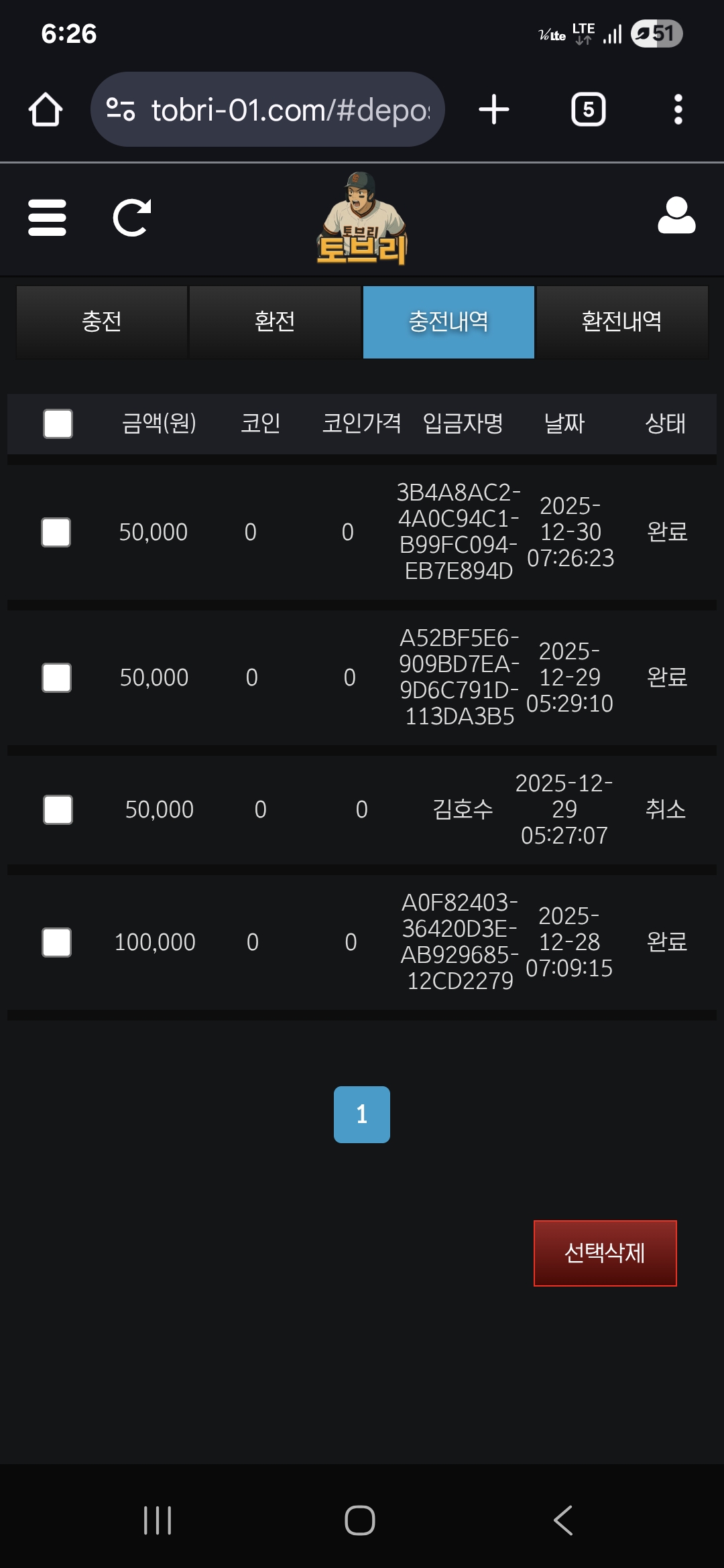
Task: Switch to the 충전 tab
Action: [x=101, y=322]
